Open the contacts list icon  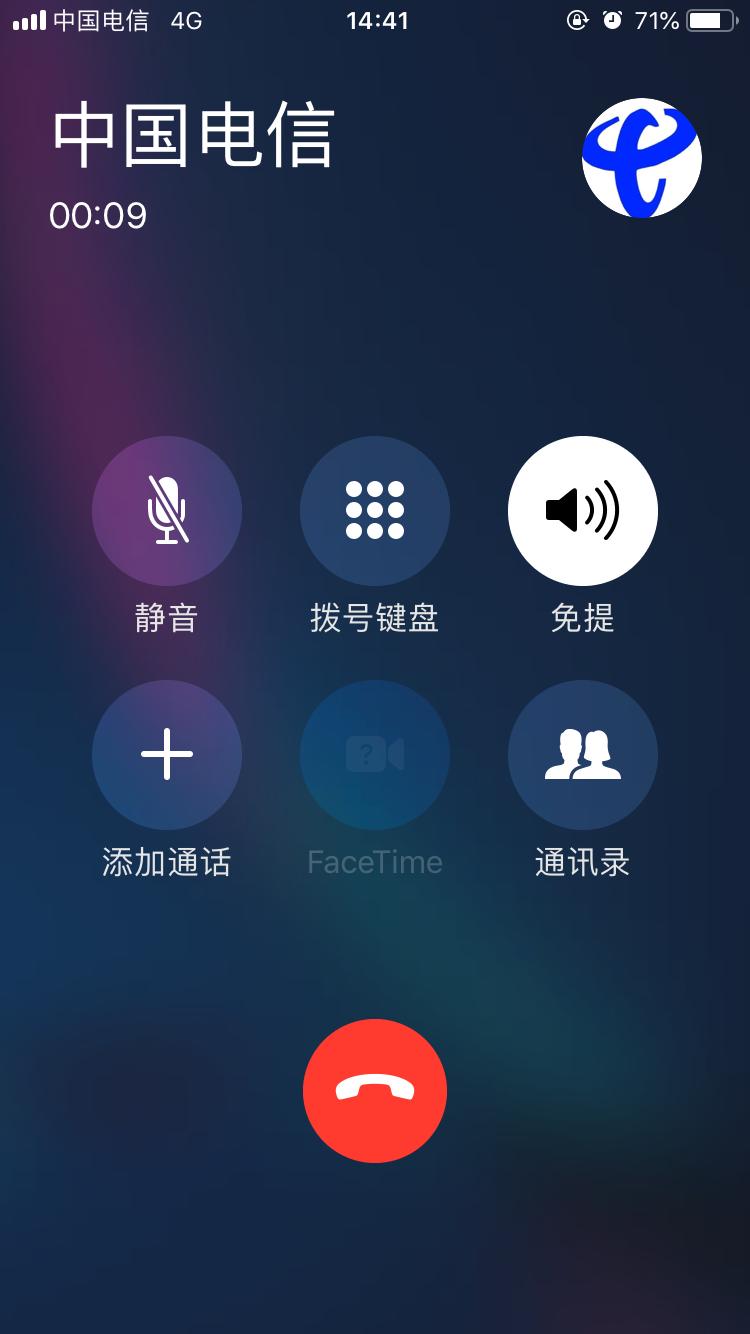pos(583,755)
